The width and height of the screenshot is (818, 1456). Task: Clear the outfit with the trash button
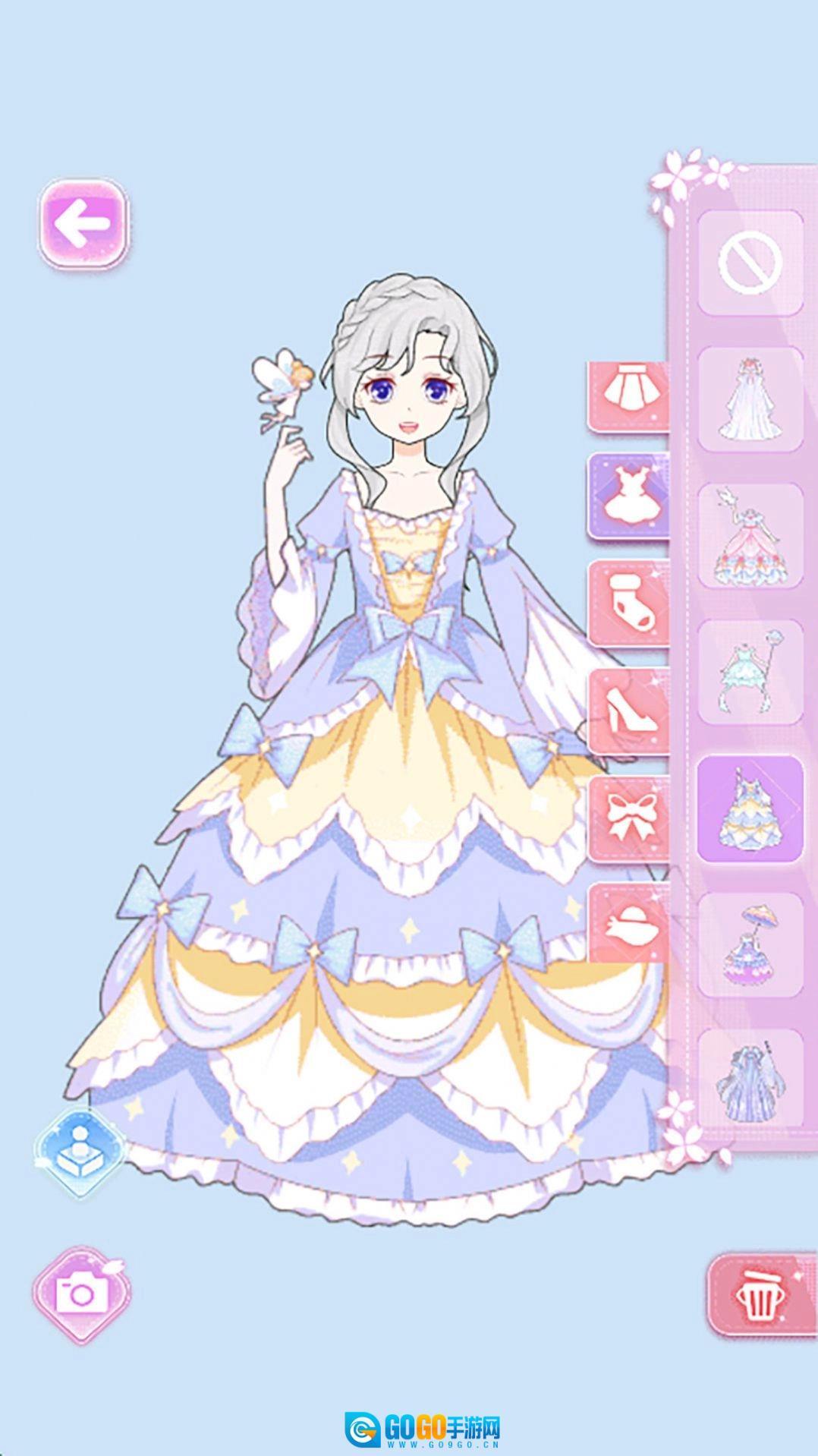point(761,1296)
